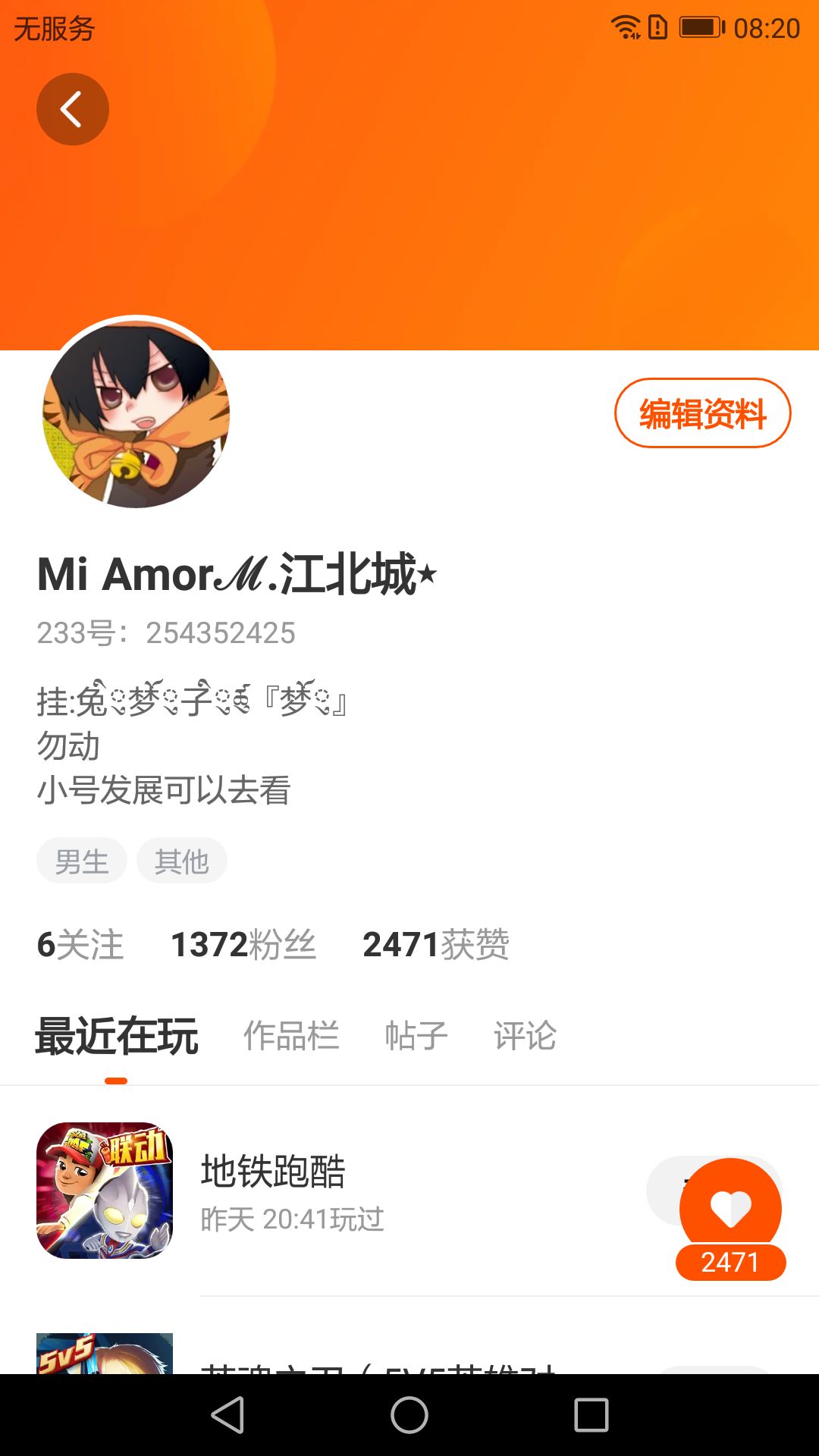This screenshot has width=819, height=1456.
Task: View the 2471获赞 likes received
Action: 436,945
